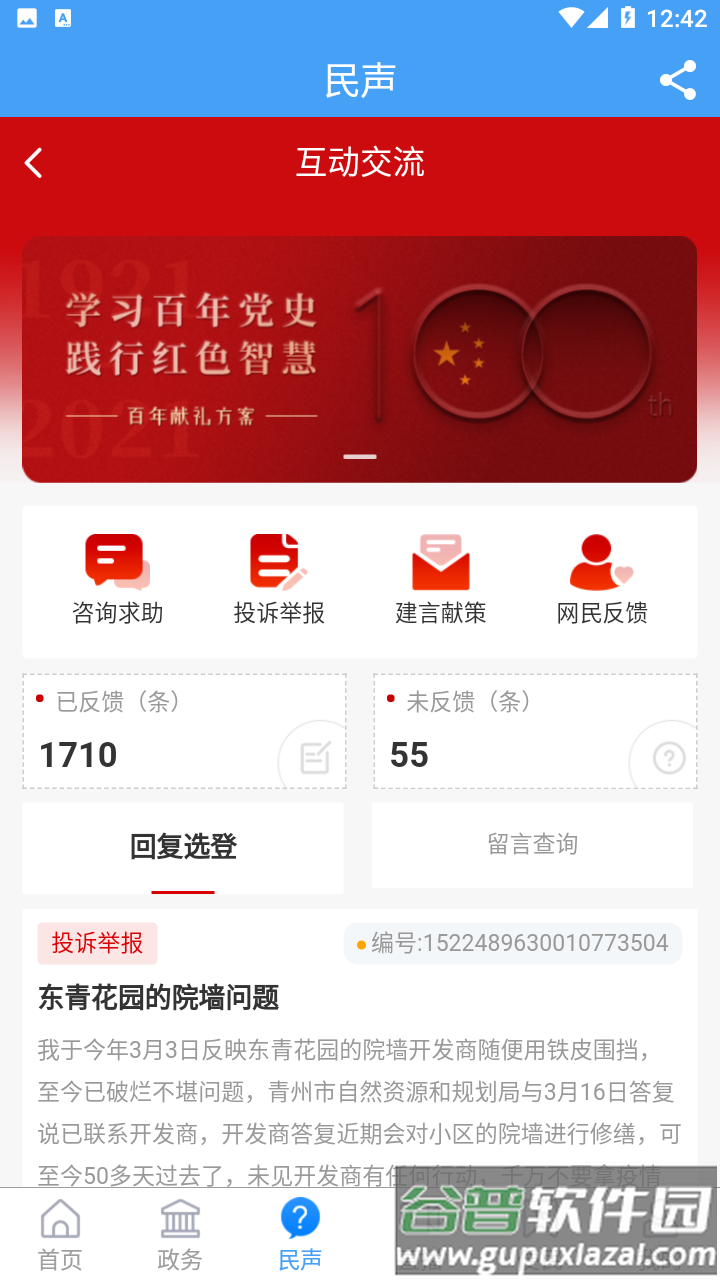The image size is (720, 1280).
Task: Open 咨询求助
Action: pos(117,580)
